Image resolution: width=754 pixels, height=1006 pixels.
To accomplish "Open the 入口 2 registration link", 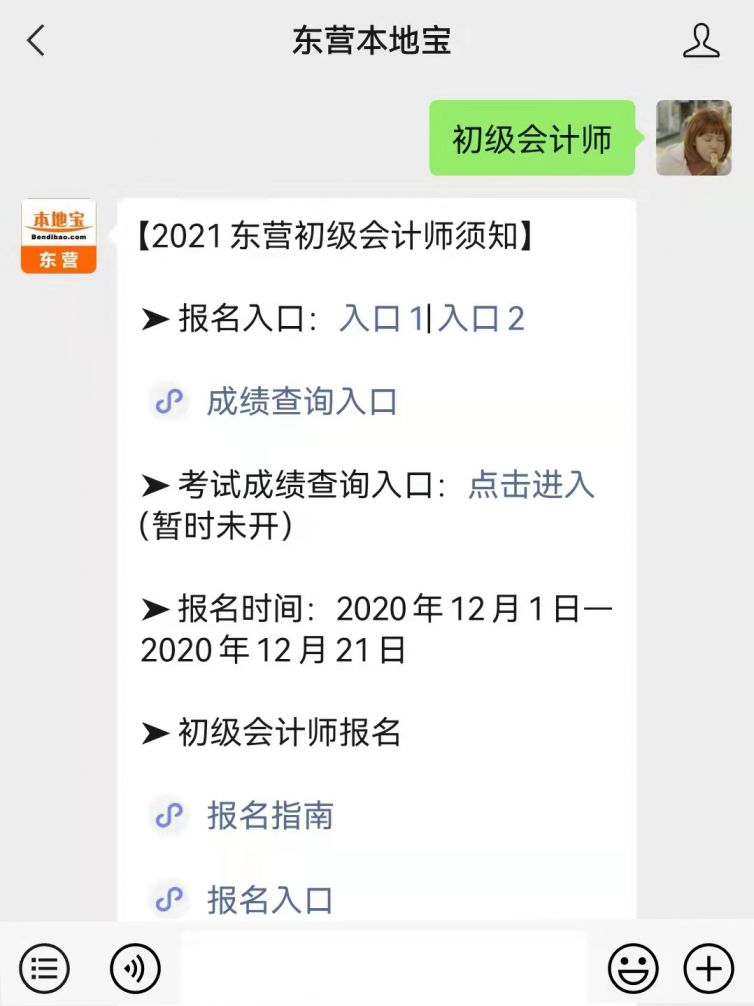I will click(x=480, y=319).
